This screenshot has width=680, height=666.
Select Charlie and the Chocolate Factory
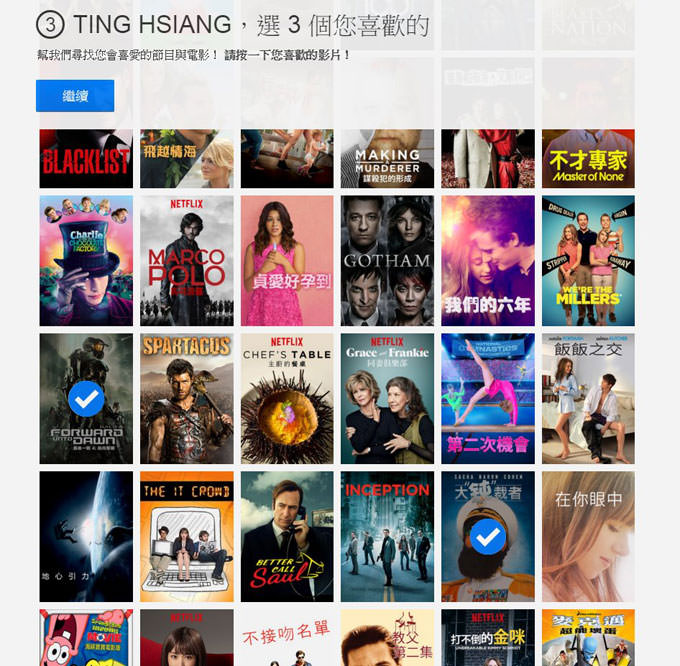(x=86, y=260)
